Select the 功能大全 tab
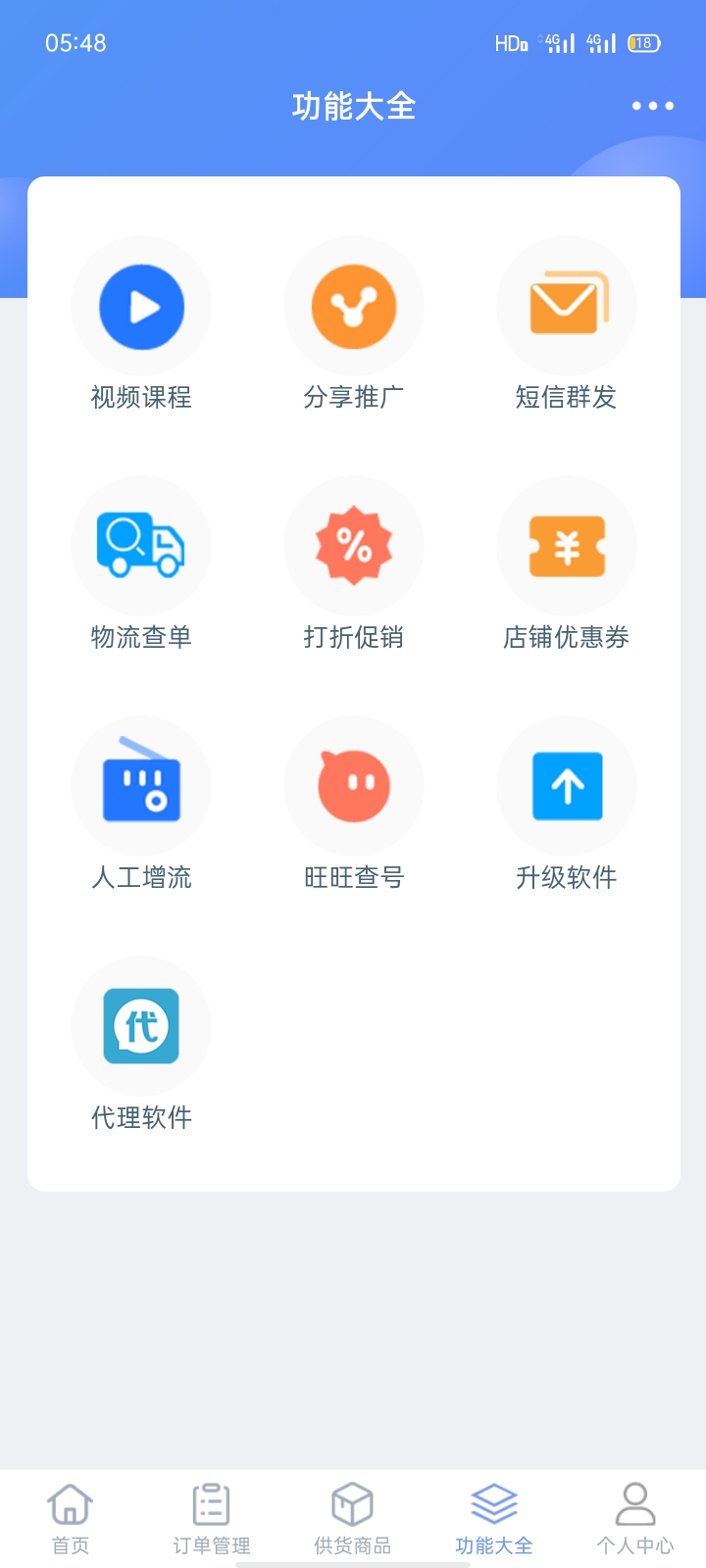 tap(494, 1517)
